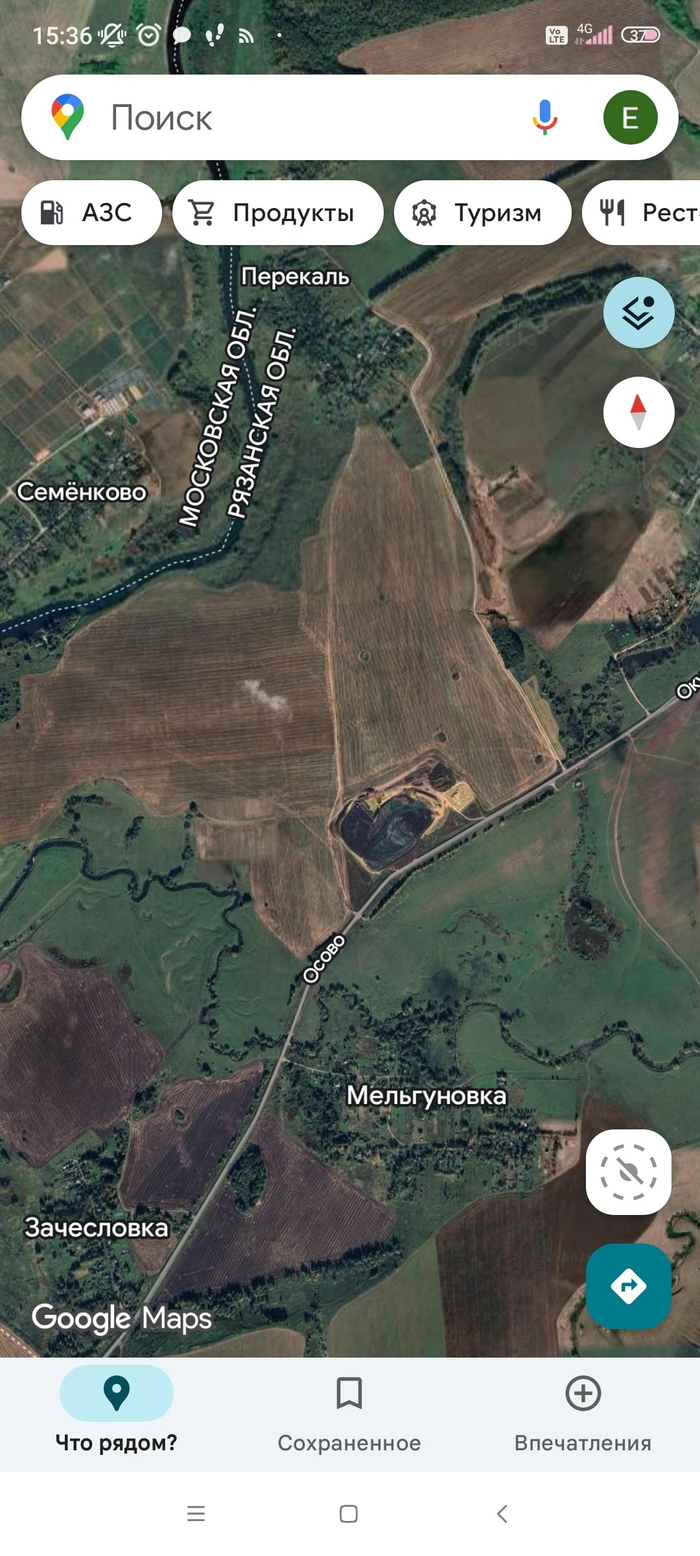Start voice search with the microphone

544,118
